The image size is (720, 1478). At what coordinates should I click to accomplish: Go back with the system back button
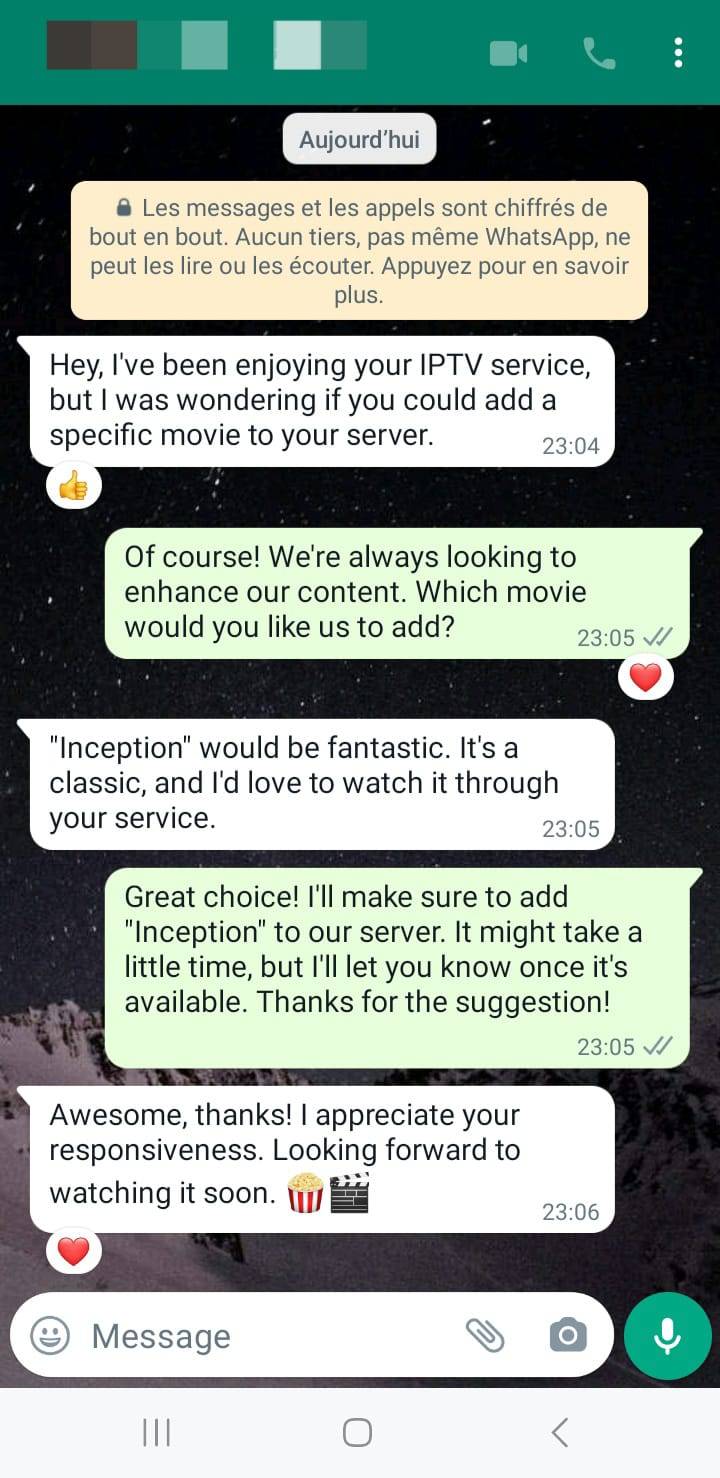pos(560,1432)
